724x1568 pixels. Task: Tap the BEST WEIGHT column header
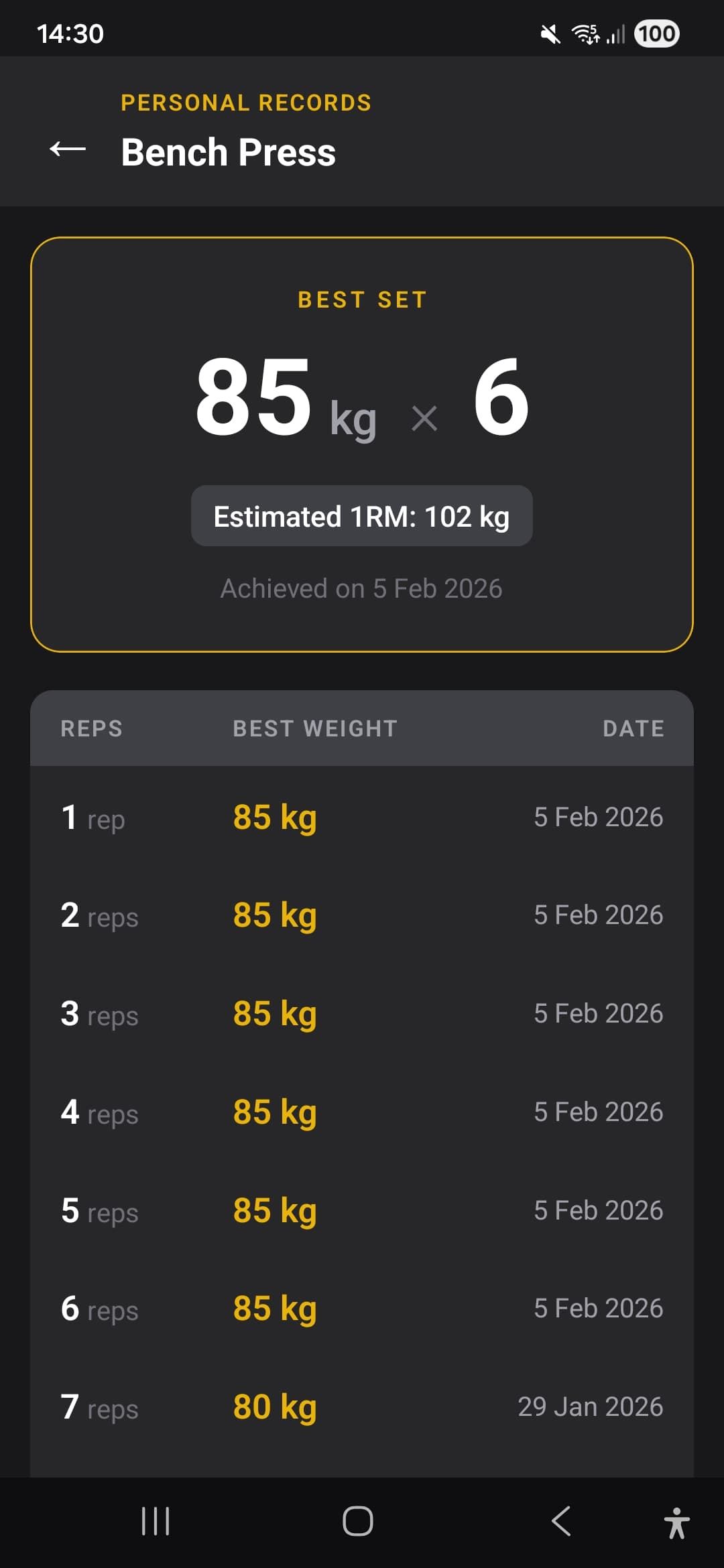[314, 728]
